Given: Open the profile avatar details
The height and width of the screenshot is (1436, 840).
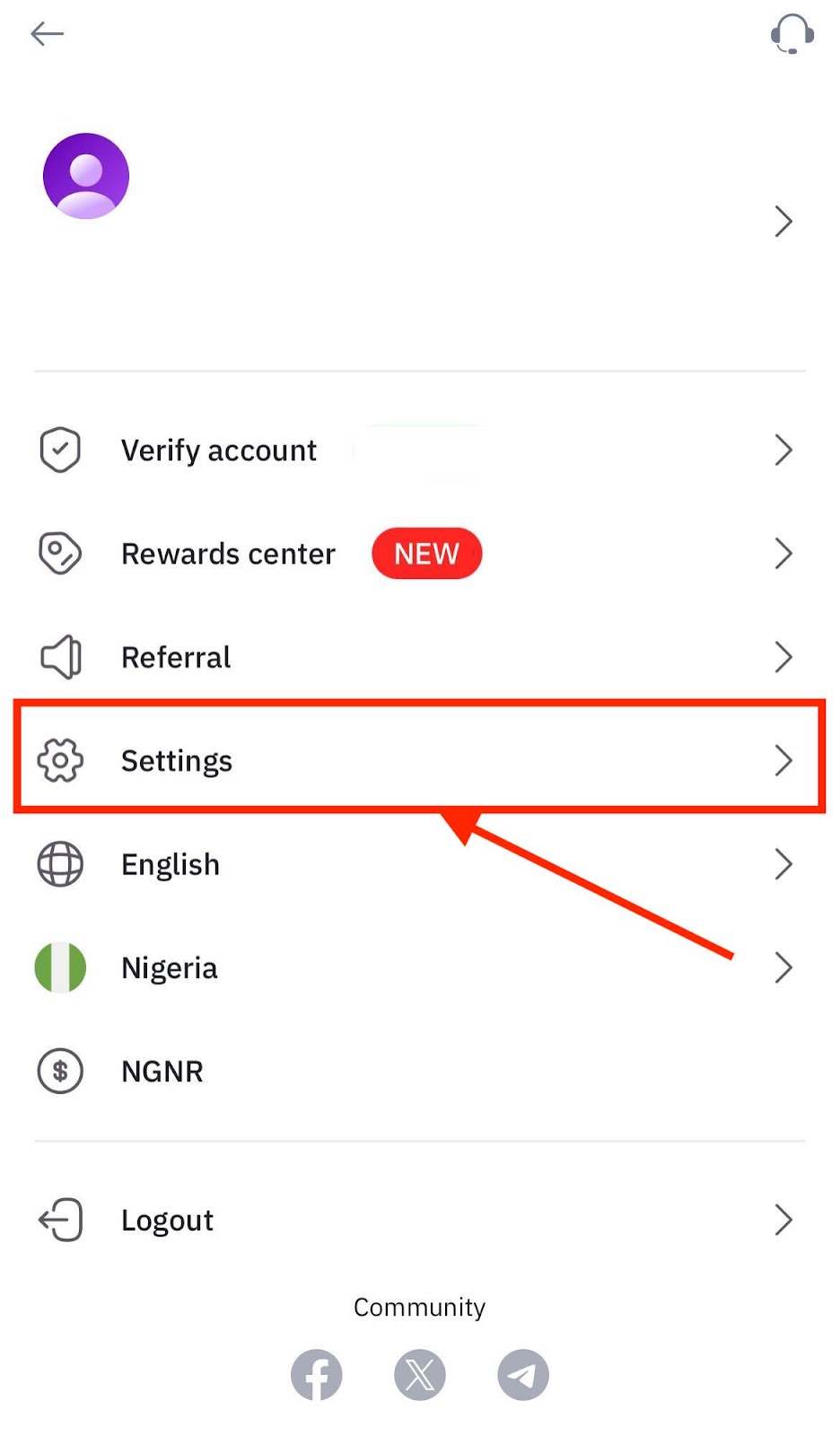Looking at the screenshot, I should tap(86, 176).
